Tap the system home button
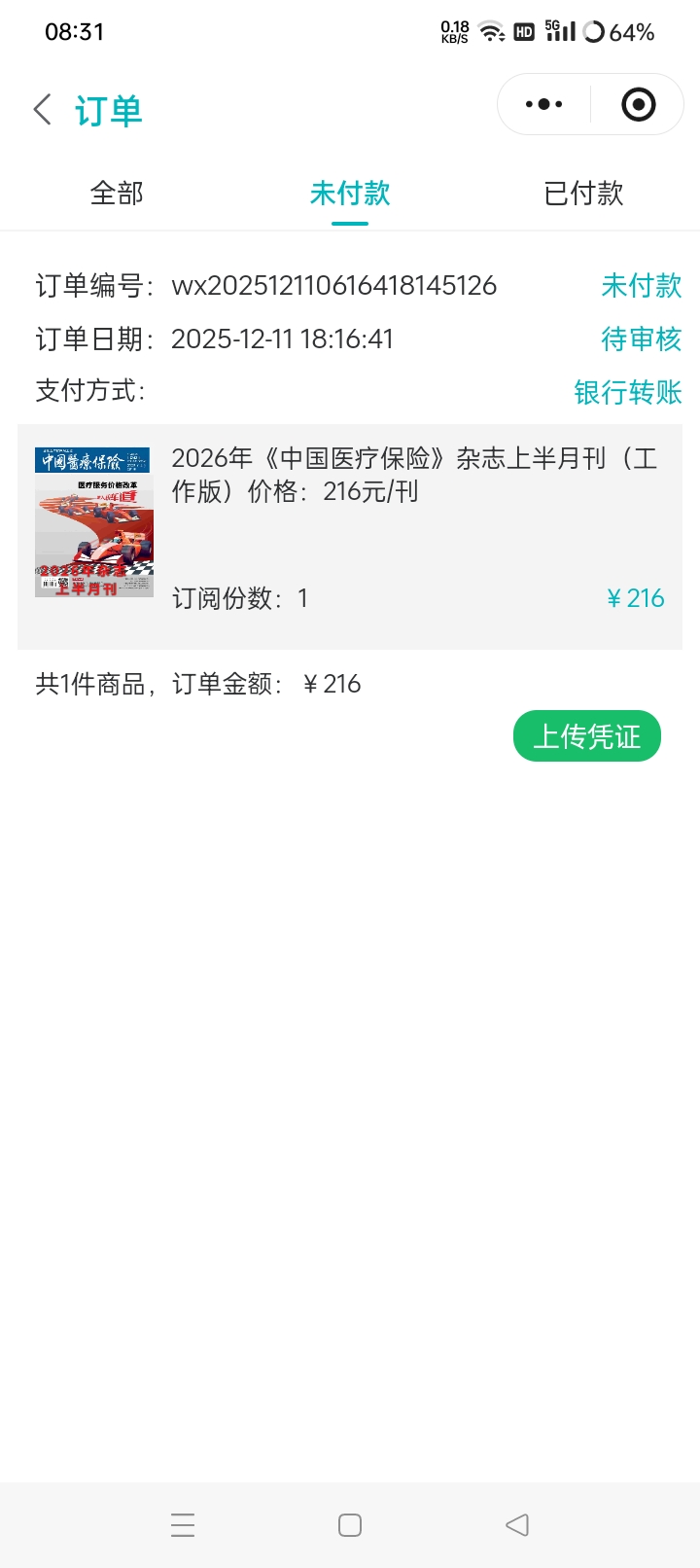 [x=350, y=1524]
